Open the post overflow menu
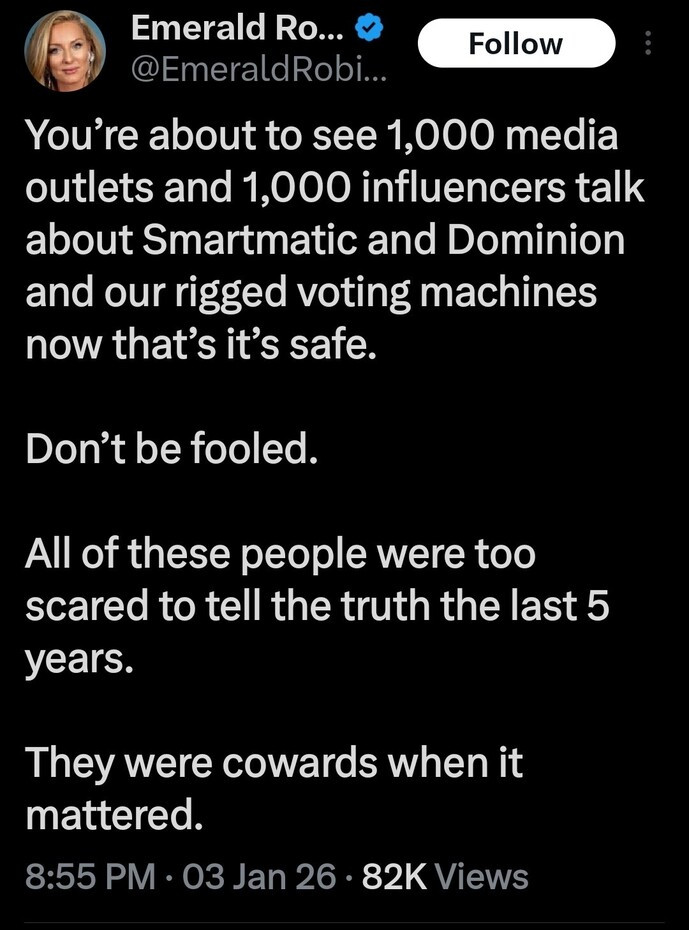Viewport: 689px width, 930px height. 647,44
